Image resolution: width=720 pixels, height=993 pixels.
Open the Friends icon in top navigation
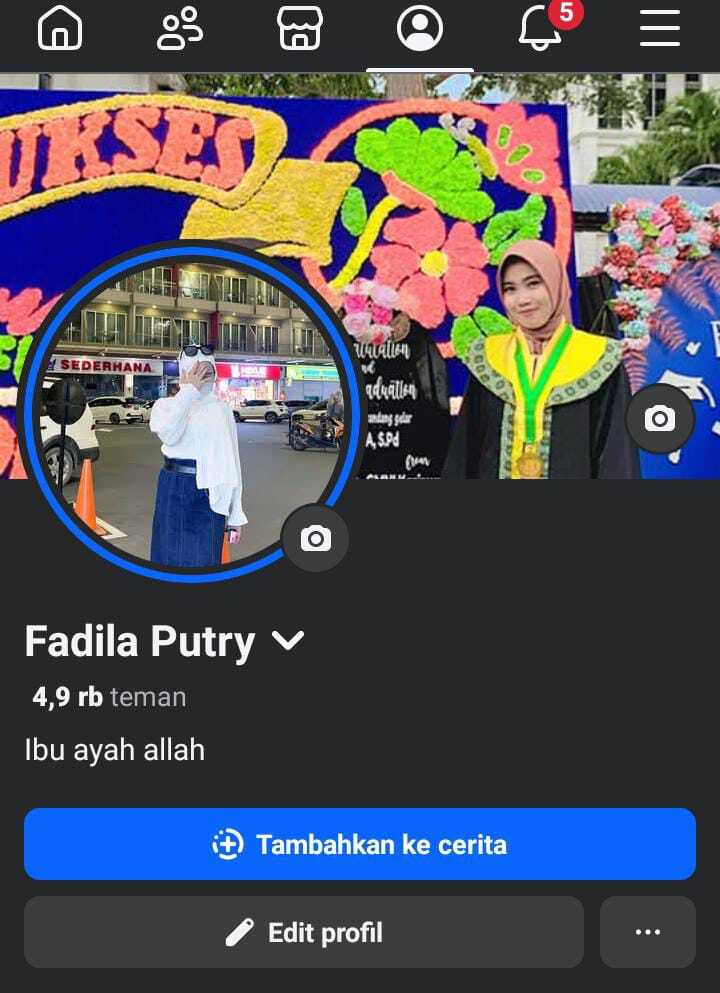[180, 30]
